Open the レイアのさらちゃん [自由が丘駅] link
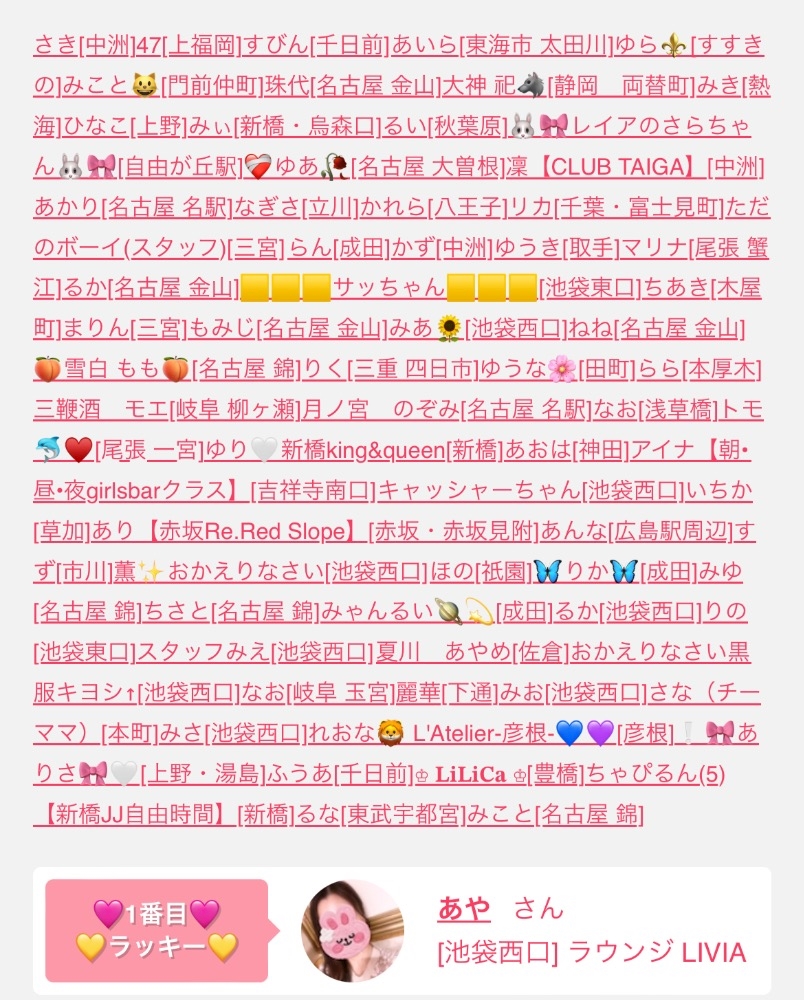The height and width of the screenshot is (1000, 804). (631, 126)
